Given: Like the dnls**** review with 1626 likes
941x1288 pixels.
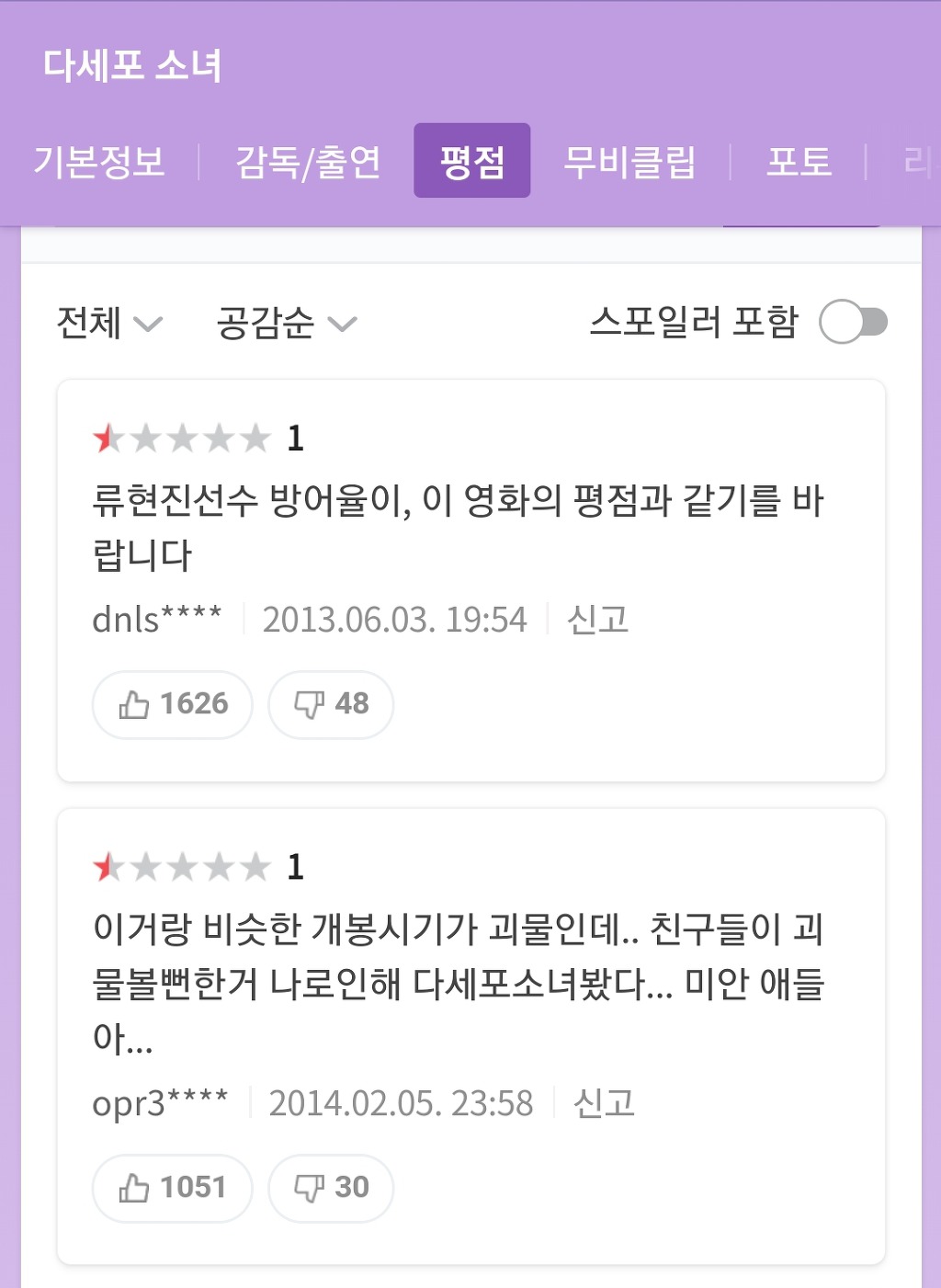Looking at the screenshot, I should [173, 704].
